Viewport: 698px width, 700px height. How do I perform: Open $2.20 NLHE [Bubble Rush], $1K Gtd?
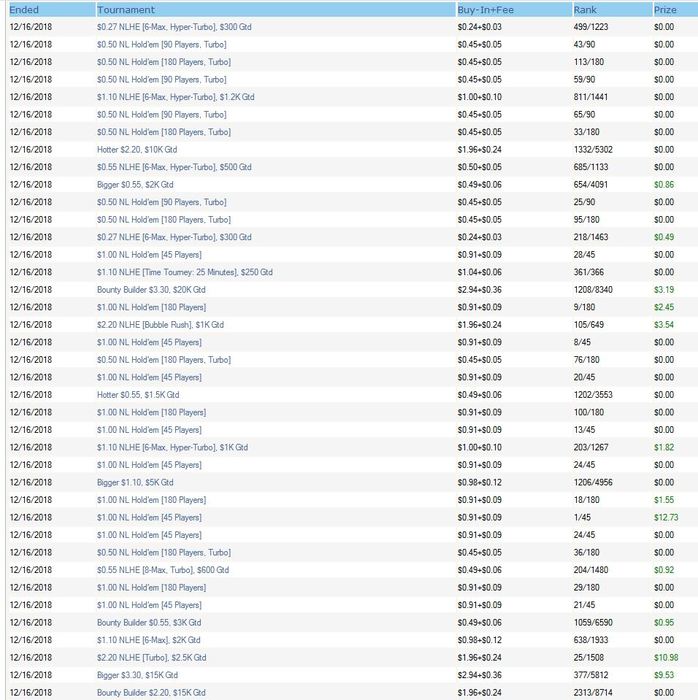click(160, 325)
